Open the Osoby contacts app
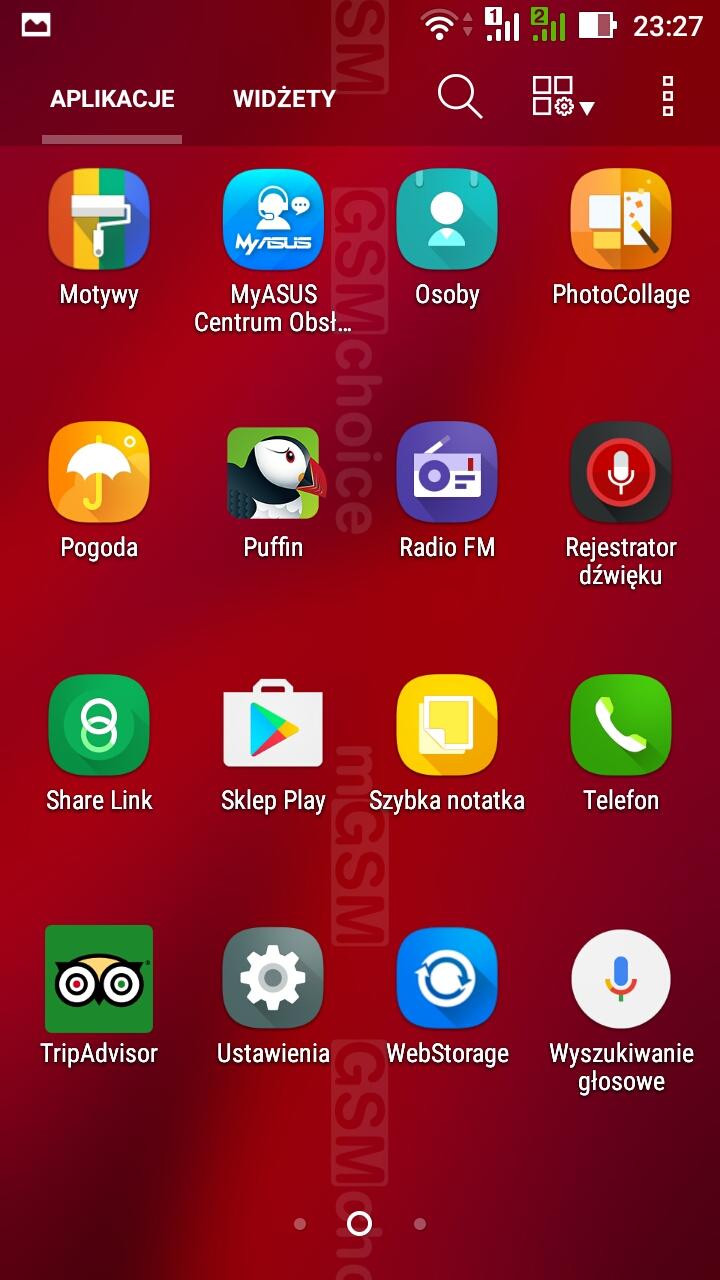Image resolution: width=720 pixels, height=1280 pixels. [x=447, y=220]
